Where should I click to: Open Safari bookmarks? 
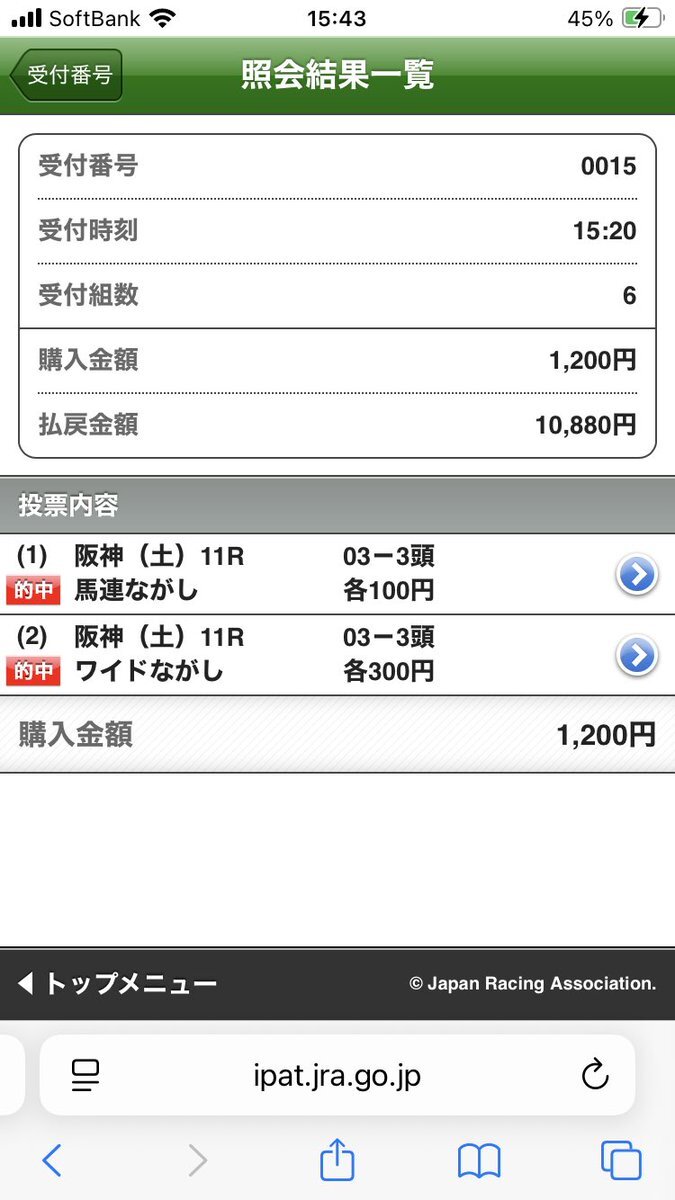[479, 1160]
